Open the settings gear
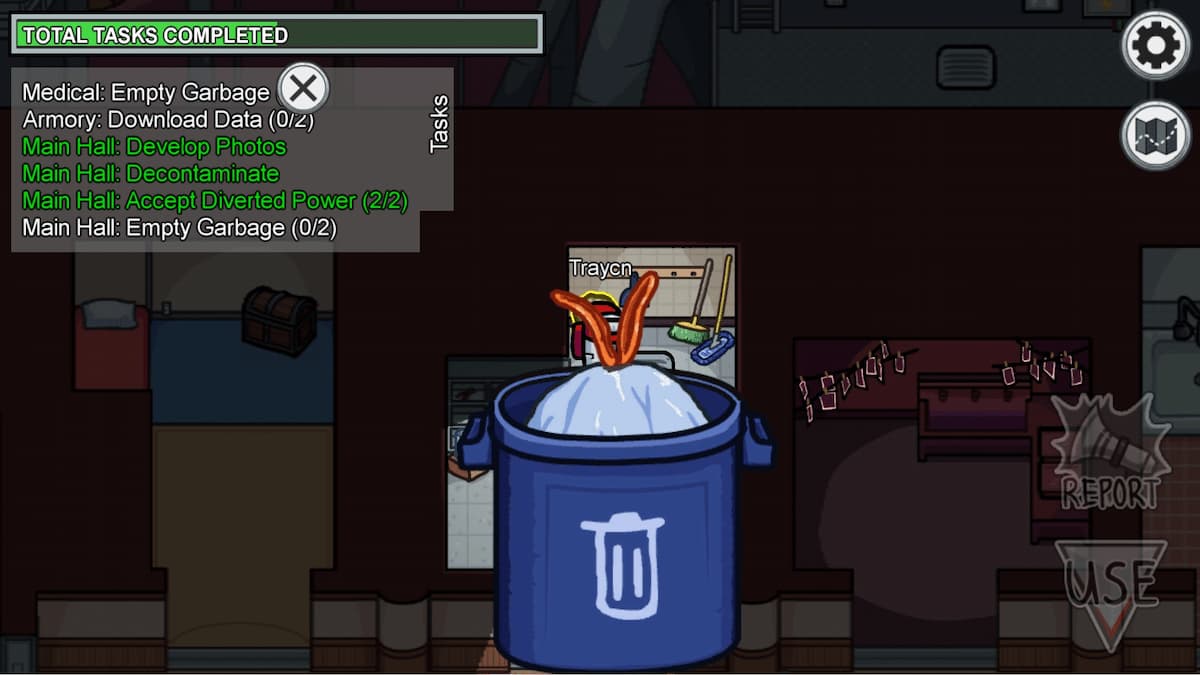This screenshot has width=1200, height=675. (x=1156, y=45)
